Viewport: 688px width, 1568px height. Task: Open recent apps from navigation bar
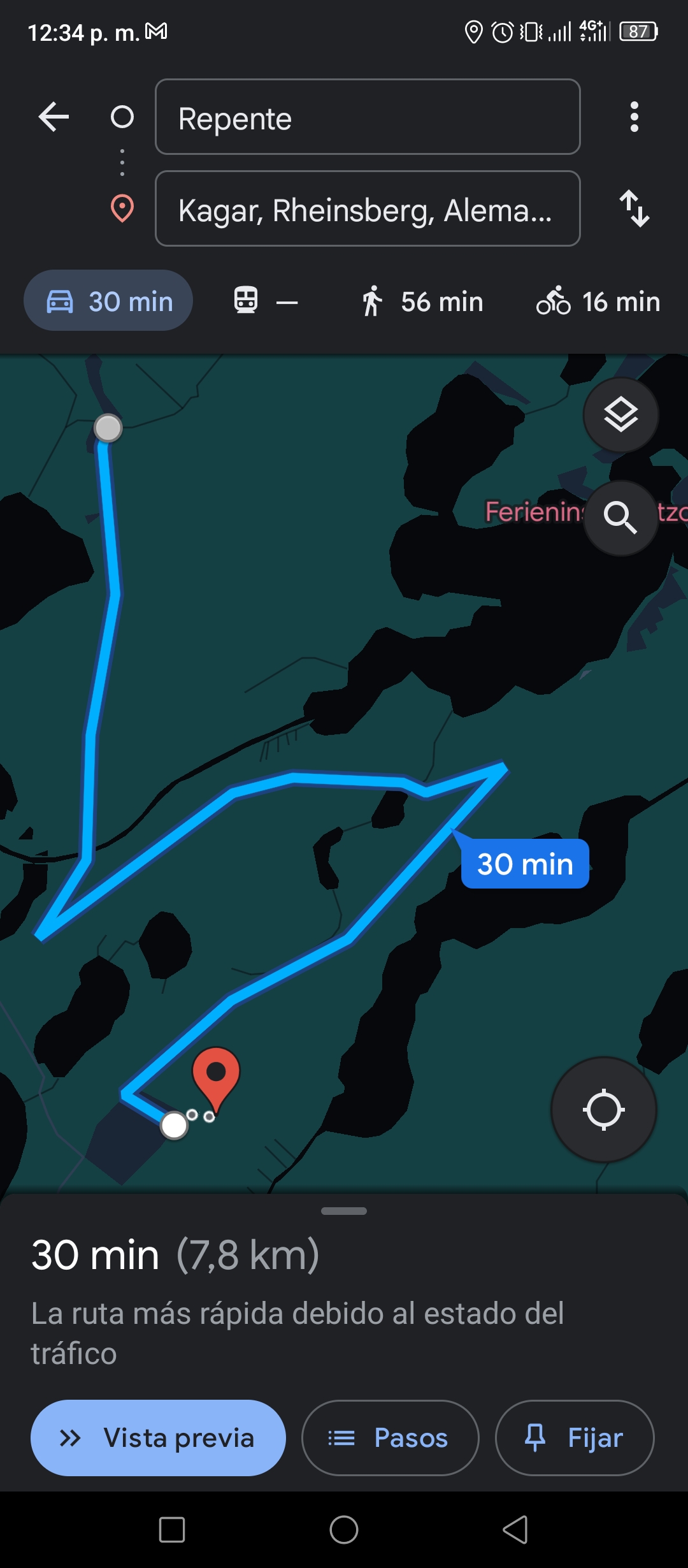172,1530
